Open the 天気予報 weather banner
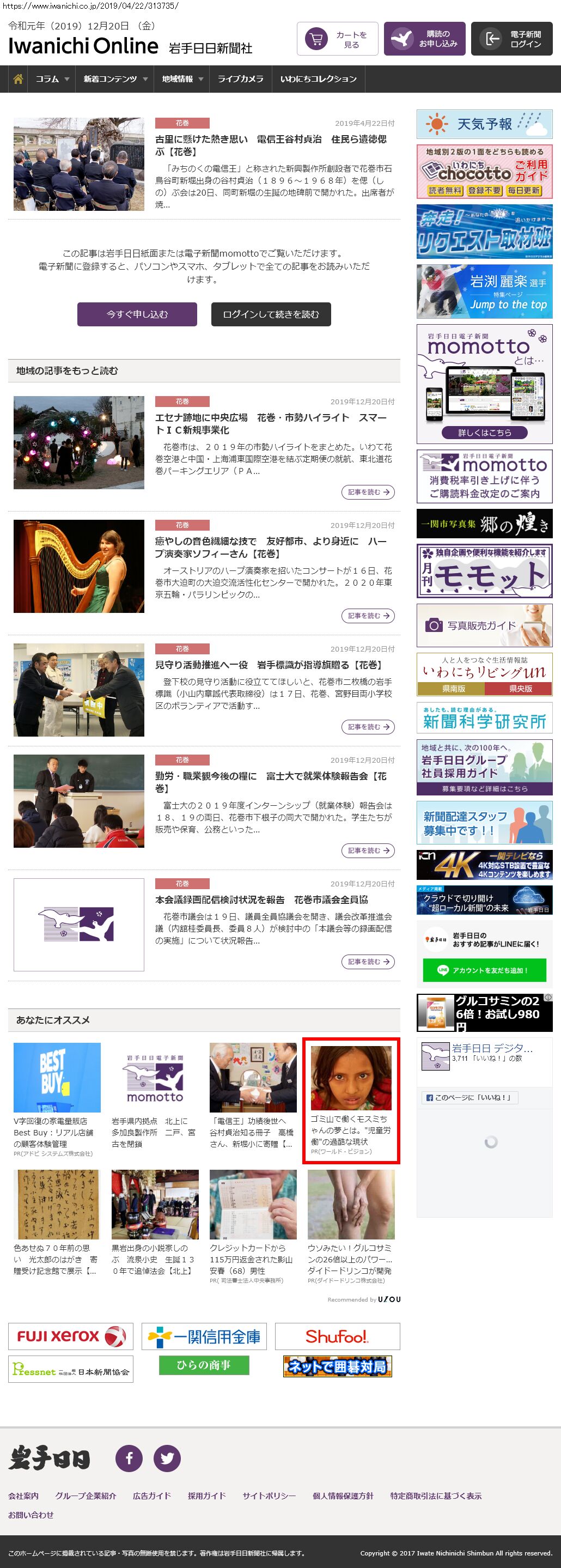561x1568 pixels. click(x=484, y=124)
